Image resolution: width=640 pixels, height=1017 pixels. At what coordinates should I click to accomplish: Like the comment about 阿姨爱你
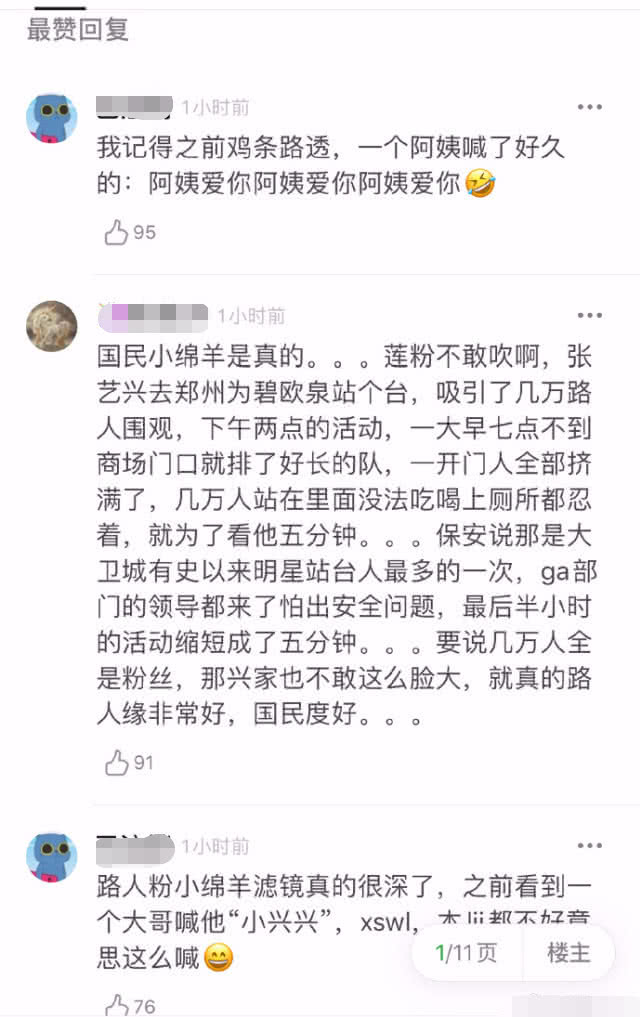tap(117, 232)
